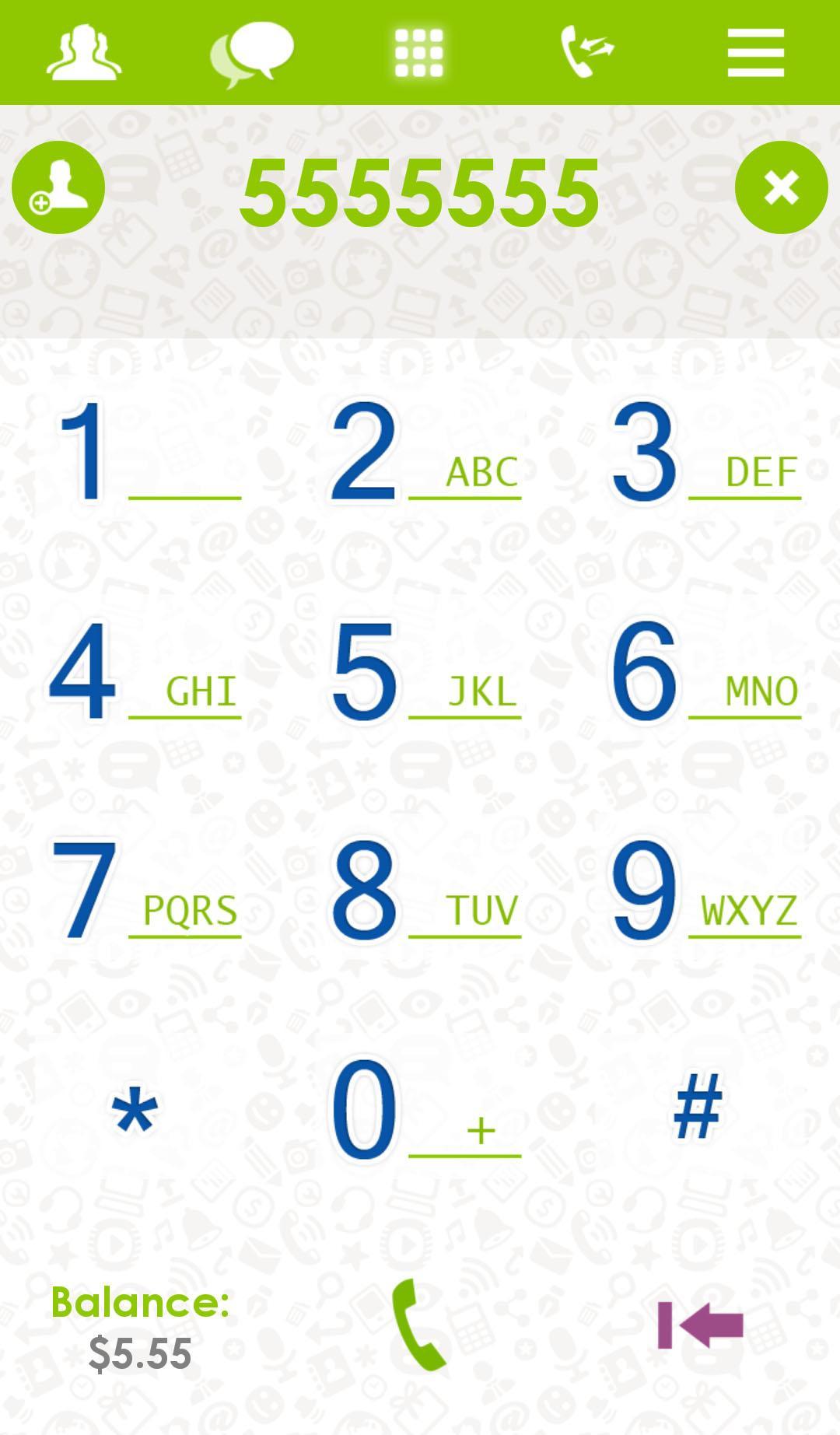This screenshot has height=1435, width=840.
Task: Enter digit 7 PQRS
Action: 140,890
